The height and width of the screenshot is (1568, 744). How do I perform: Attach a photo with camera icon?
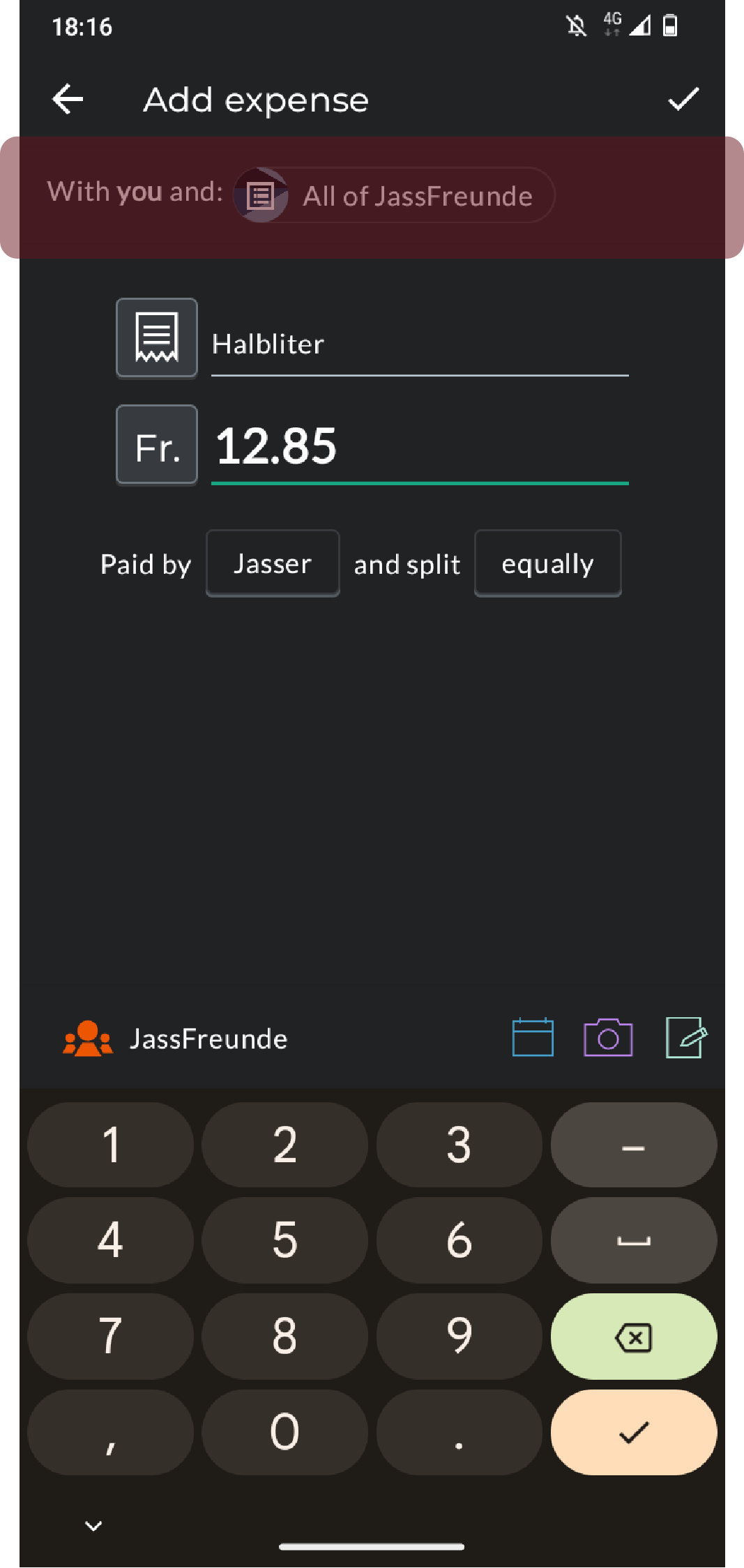(608, 1037)
